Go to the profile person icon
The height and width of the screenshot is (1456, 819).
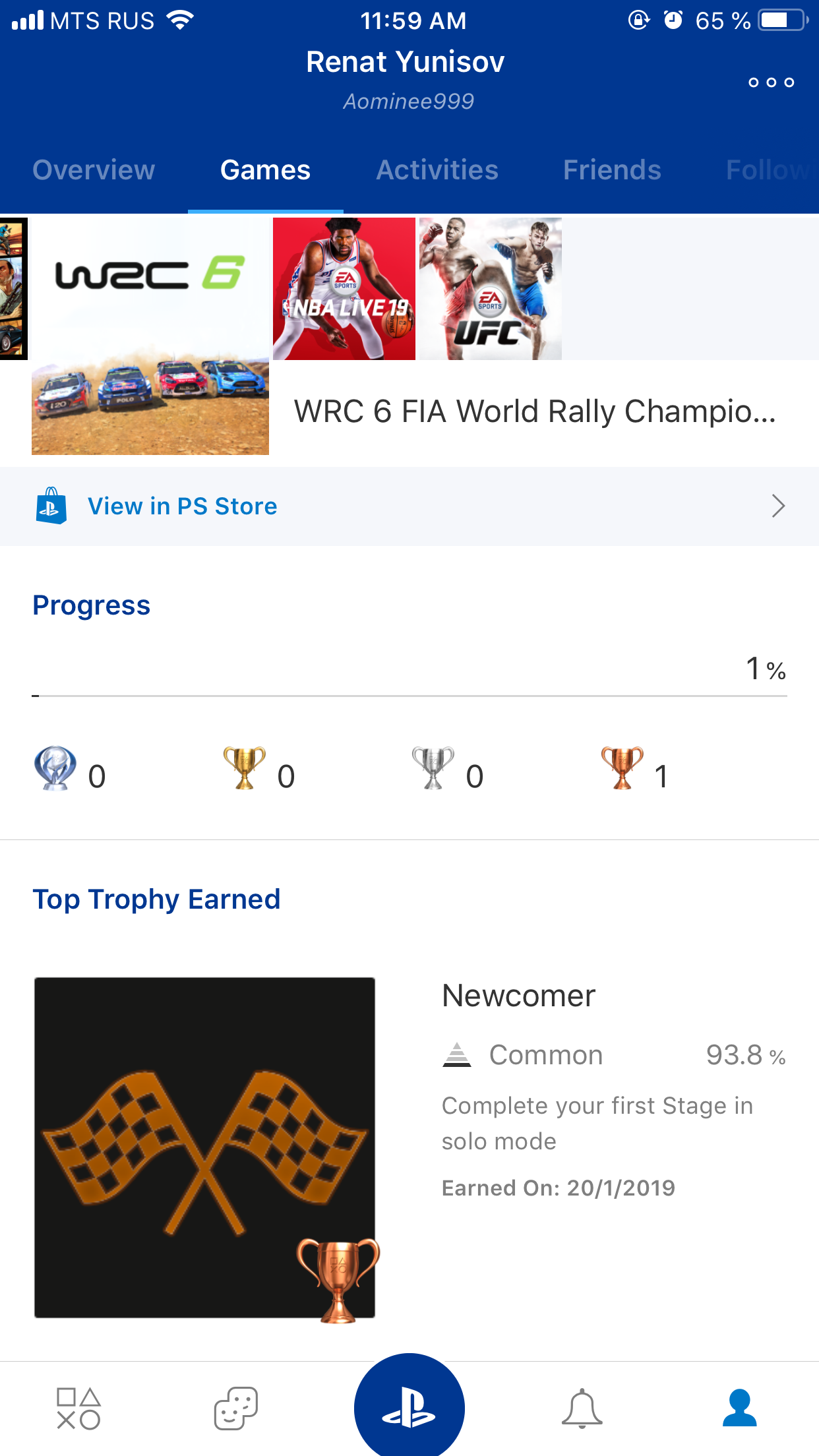(740, 1409)
